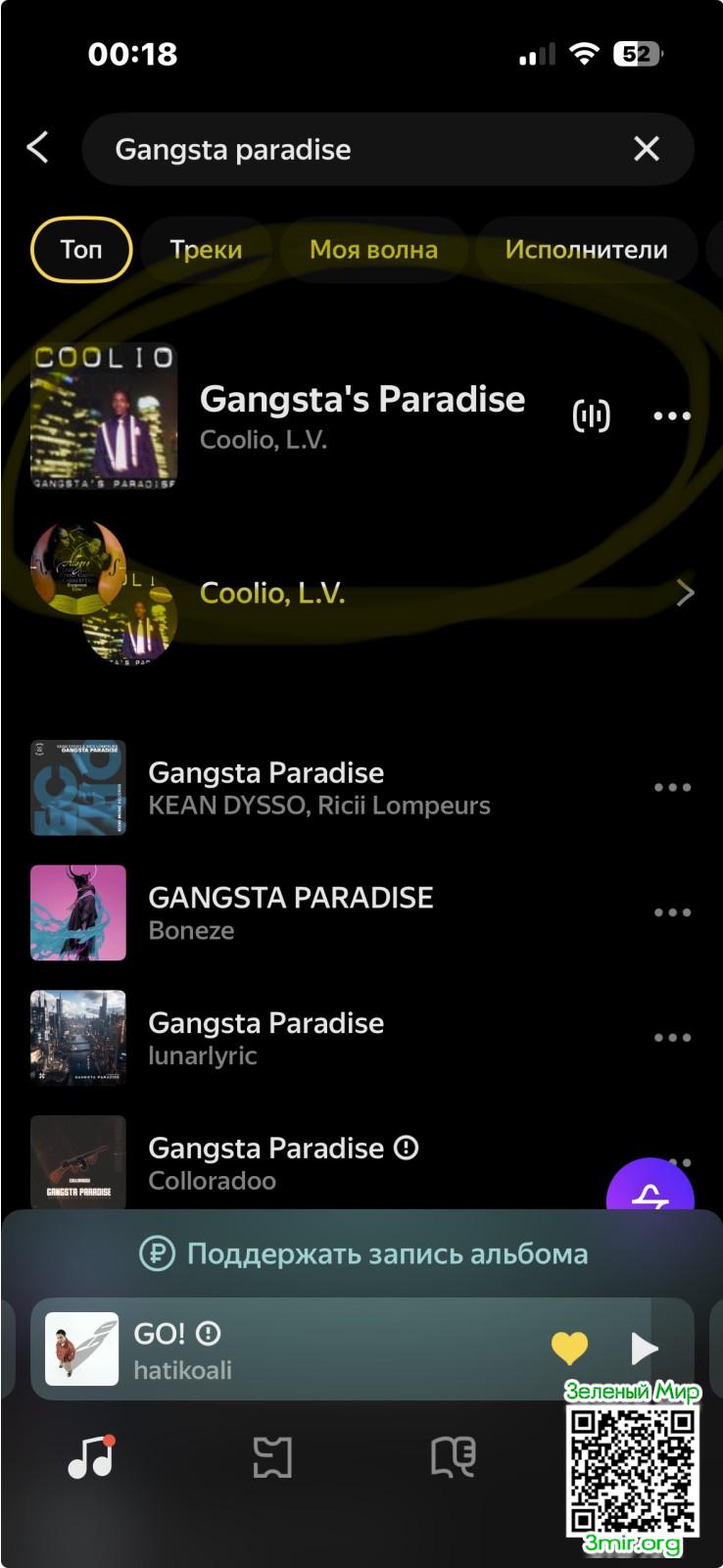Tap Поддержать запись альбома banner
This screenshot has height=1568, width=723.
click(363, 1253)
